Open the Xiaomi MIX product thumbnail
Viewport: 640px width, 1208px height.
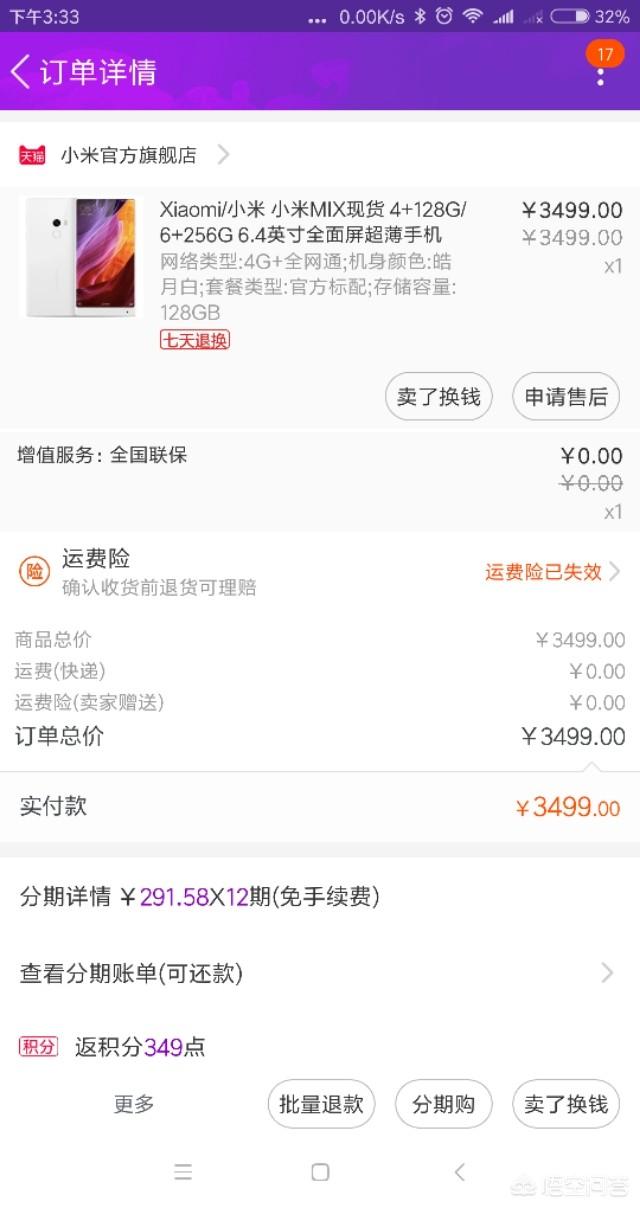tap(82, 257)
